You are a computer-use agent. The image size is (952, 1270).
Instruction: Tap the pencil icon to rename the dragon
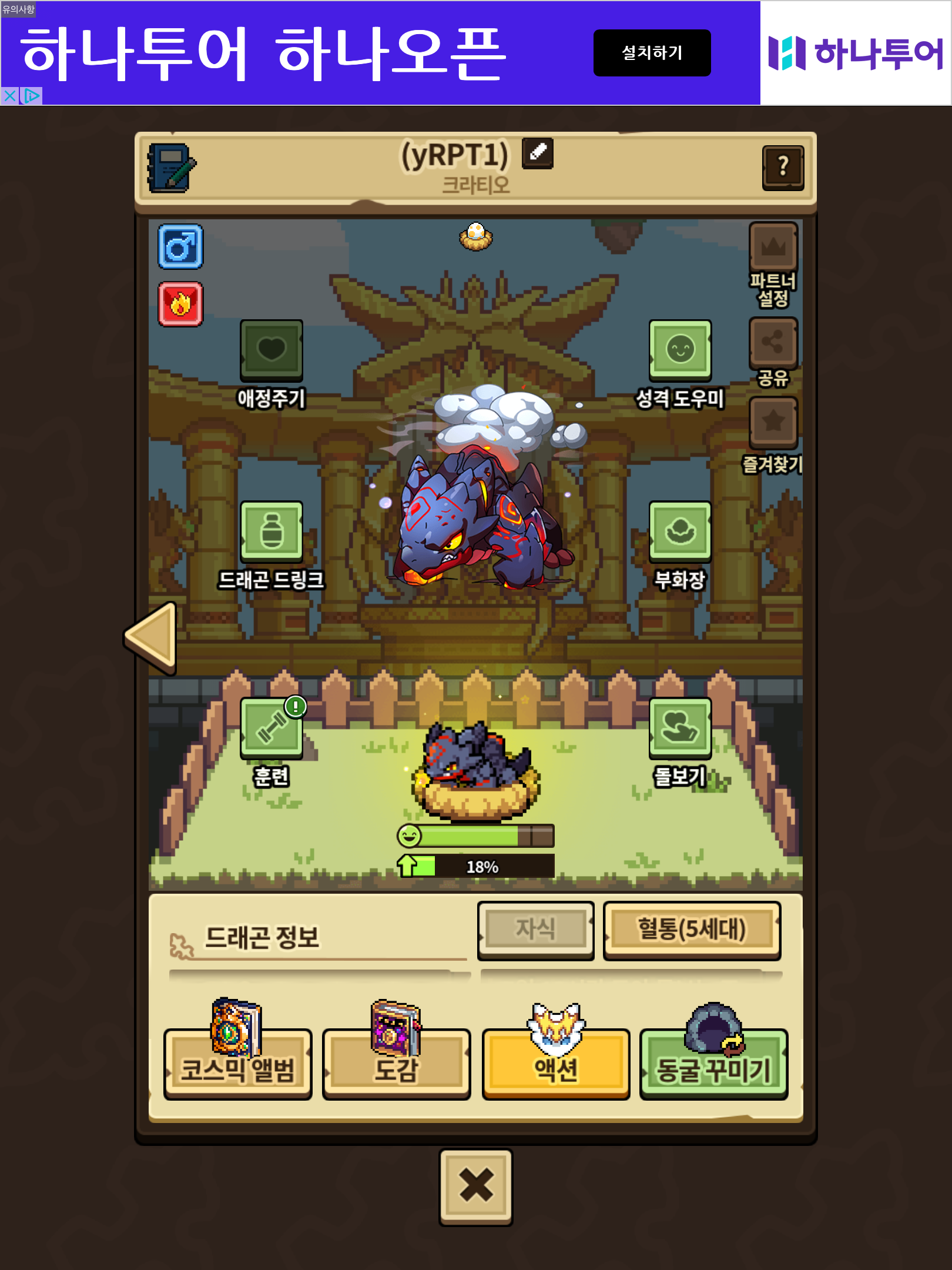click(x=538, y=153)
